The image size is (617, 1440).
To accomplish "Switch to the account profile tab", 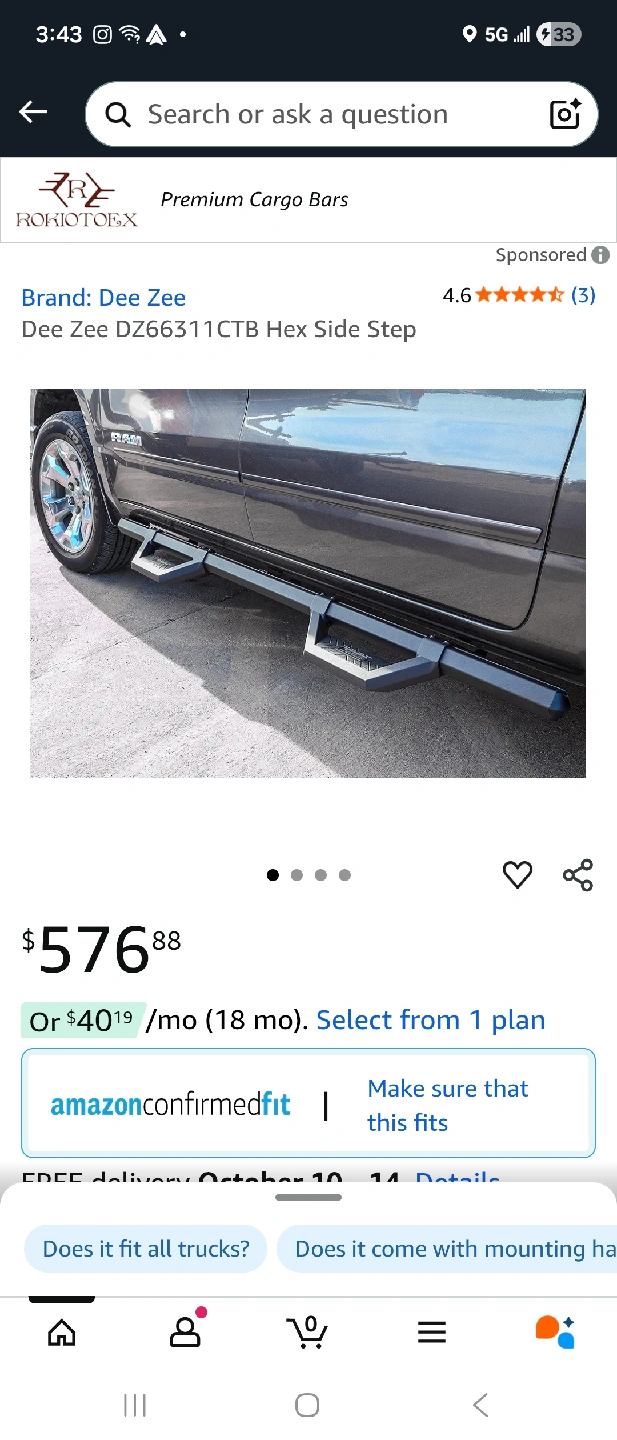I will pyautogui.click(x=185, y=1331).
